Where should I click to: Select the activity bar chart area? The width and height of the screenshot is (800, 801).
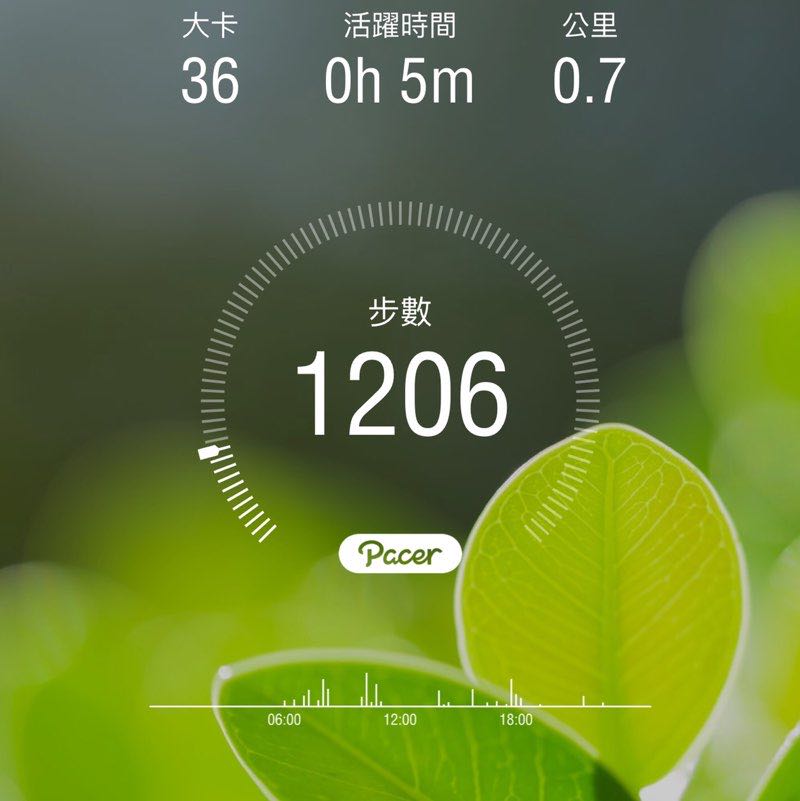400,695
